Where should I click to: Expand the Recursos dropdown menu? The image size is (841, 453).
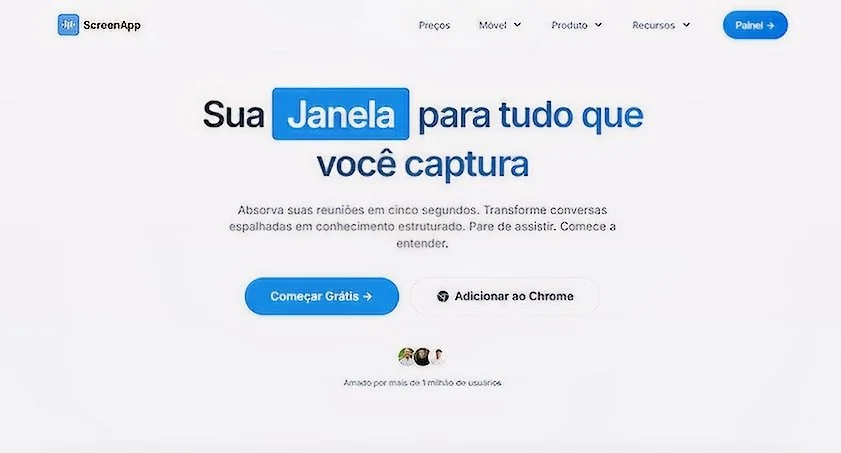pos(661,25)
